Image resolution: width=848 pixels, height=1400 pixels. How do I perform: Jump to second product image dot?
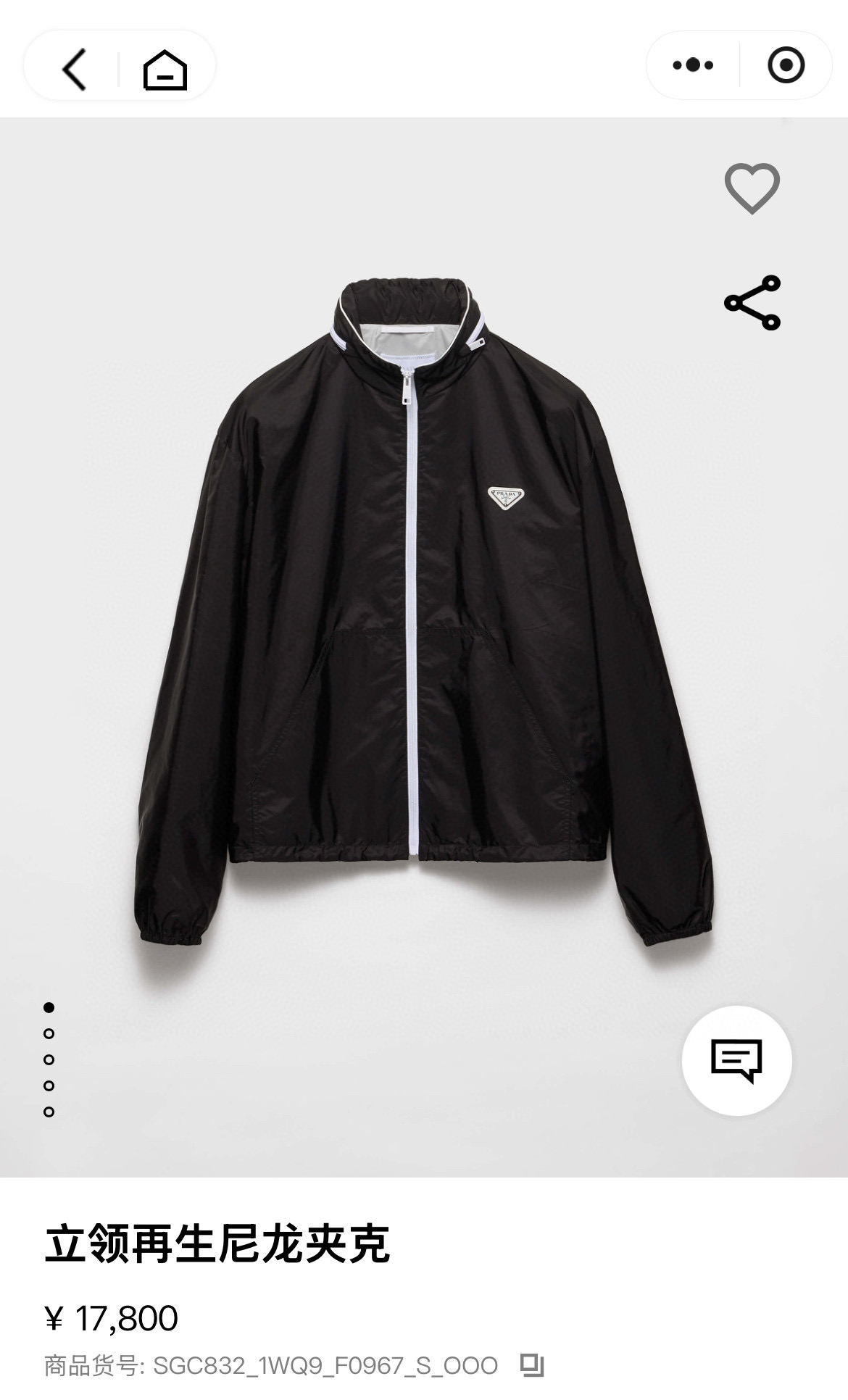49,1033
